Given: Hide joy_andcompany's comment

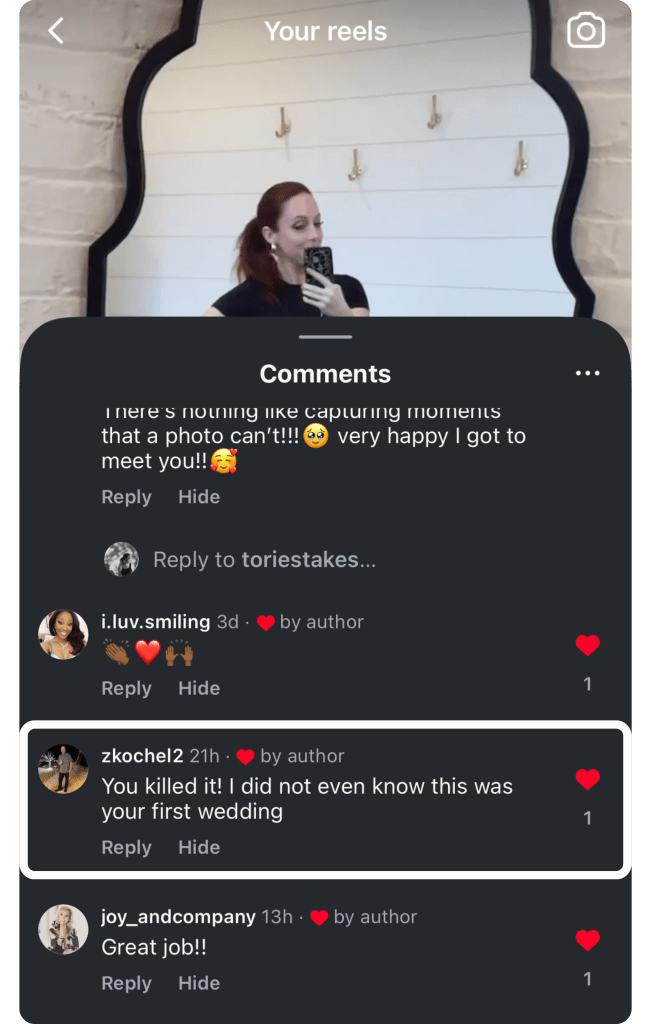Looking at the screenshot, I should click(199, 983).
